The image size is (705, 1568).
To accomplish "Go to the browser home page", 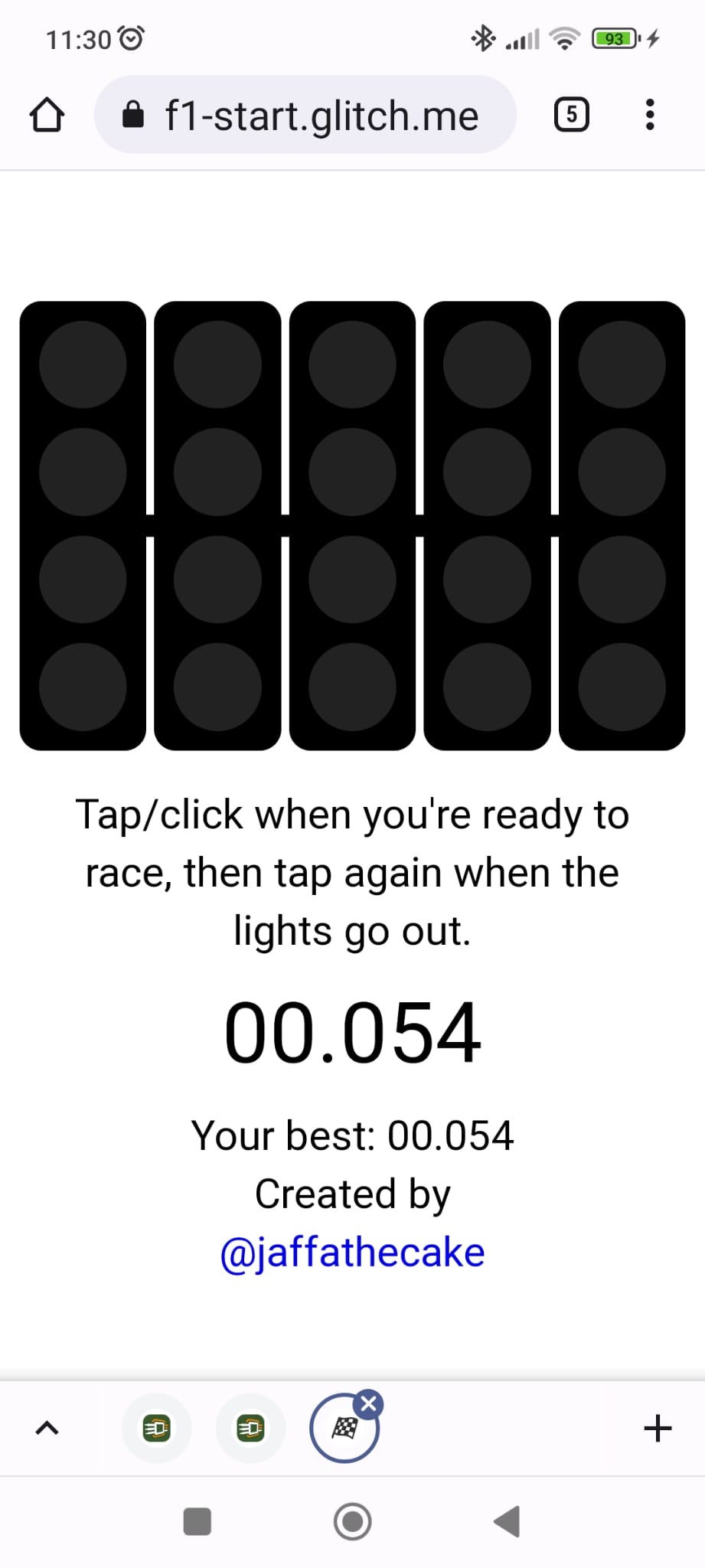I will (47, 116).
